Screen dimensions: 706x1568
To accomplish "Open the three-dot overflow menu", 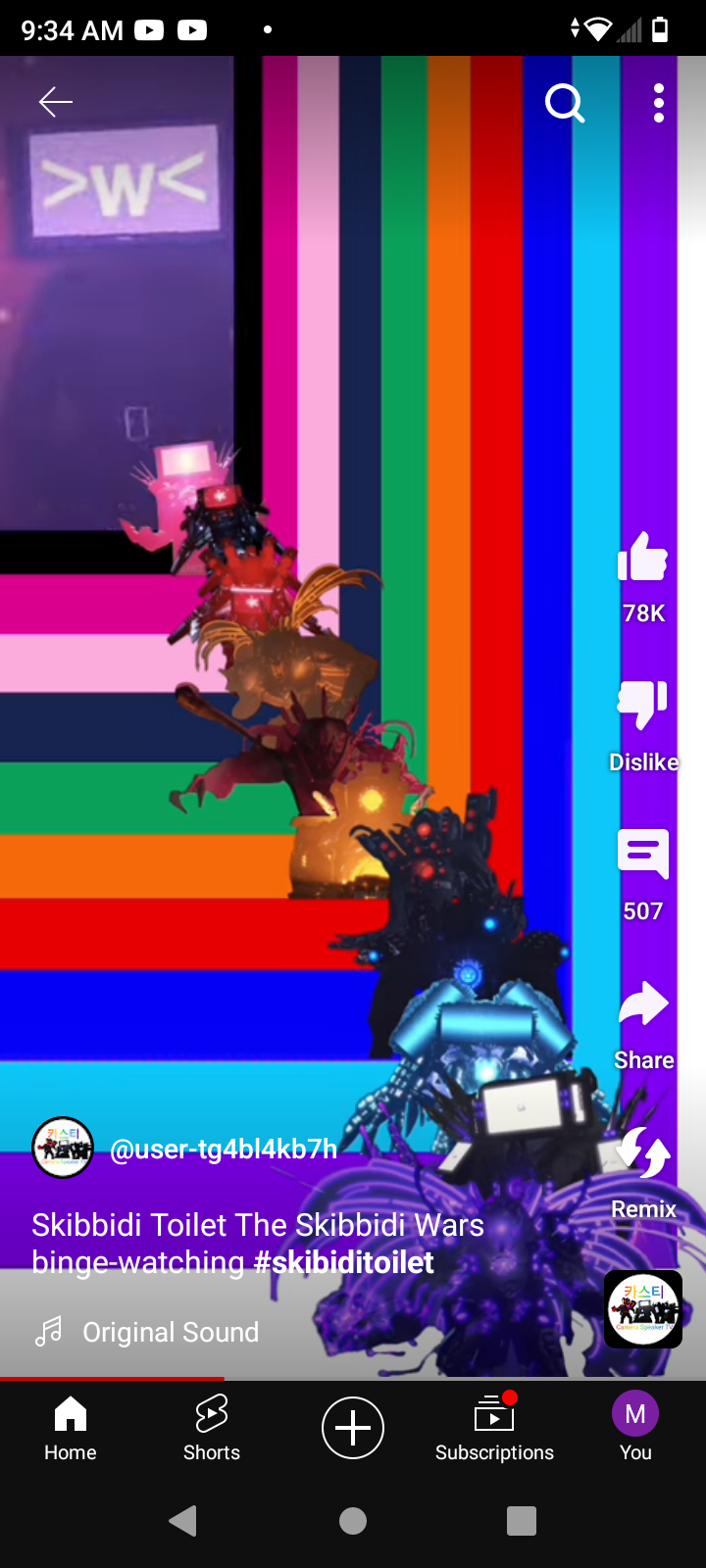I will [659, 102].
